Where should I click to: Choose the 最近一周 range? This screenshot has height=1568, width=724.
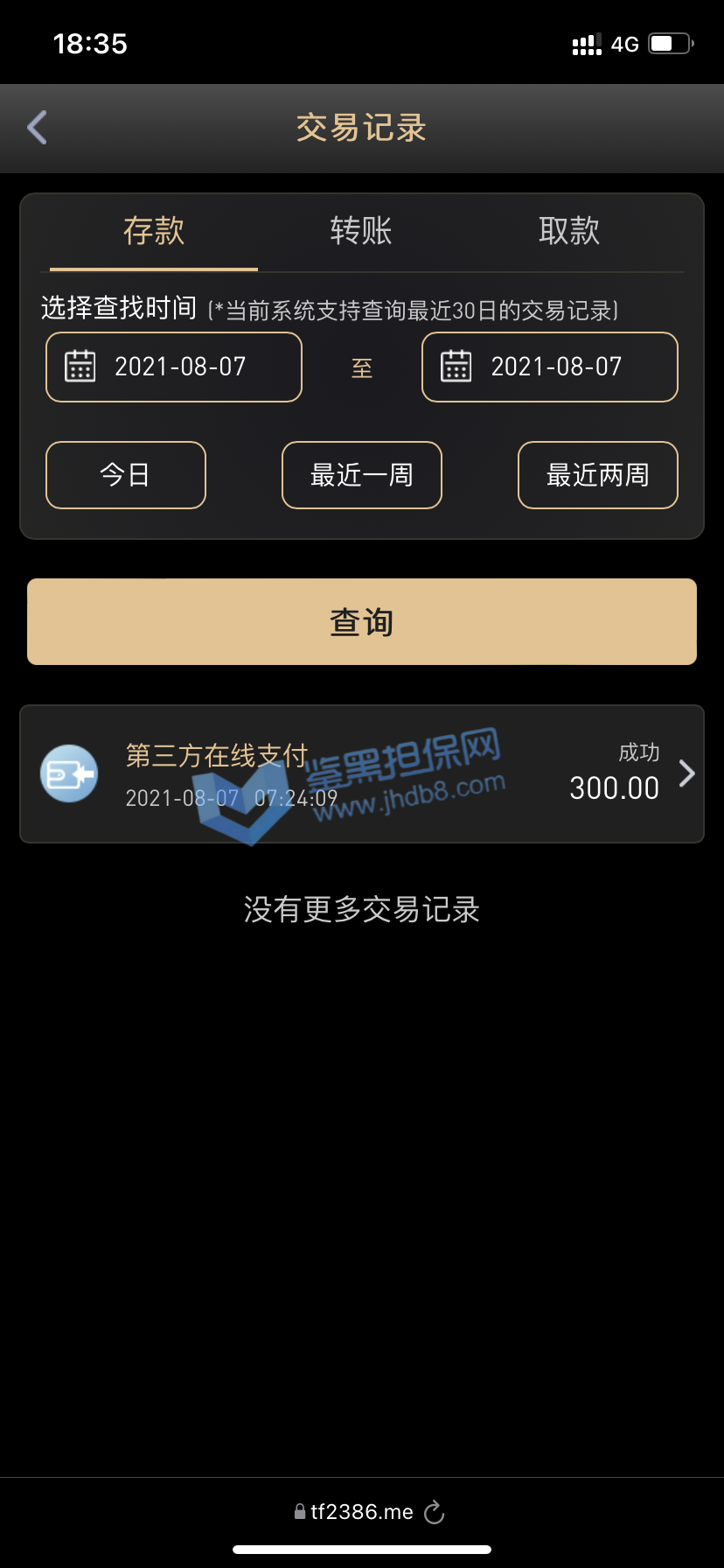coord(362,475)
